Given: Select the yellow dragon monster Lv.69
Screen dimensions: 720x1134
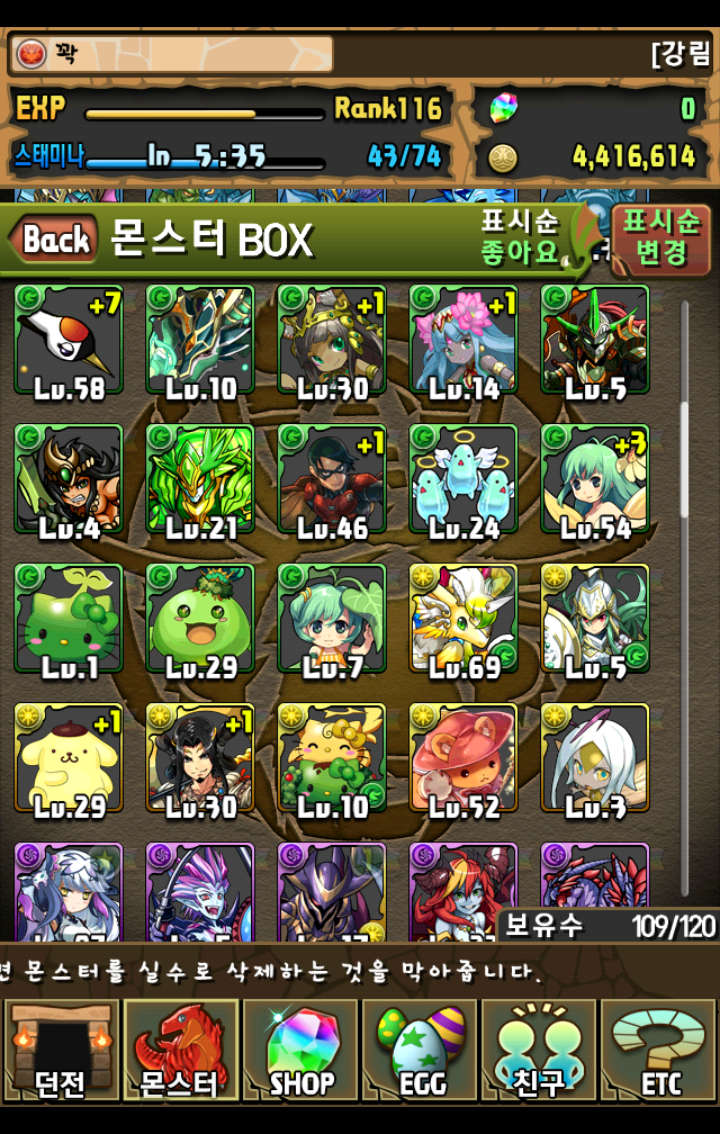Looking at the screenshot, I should coord(463,618).
